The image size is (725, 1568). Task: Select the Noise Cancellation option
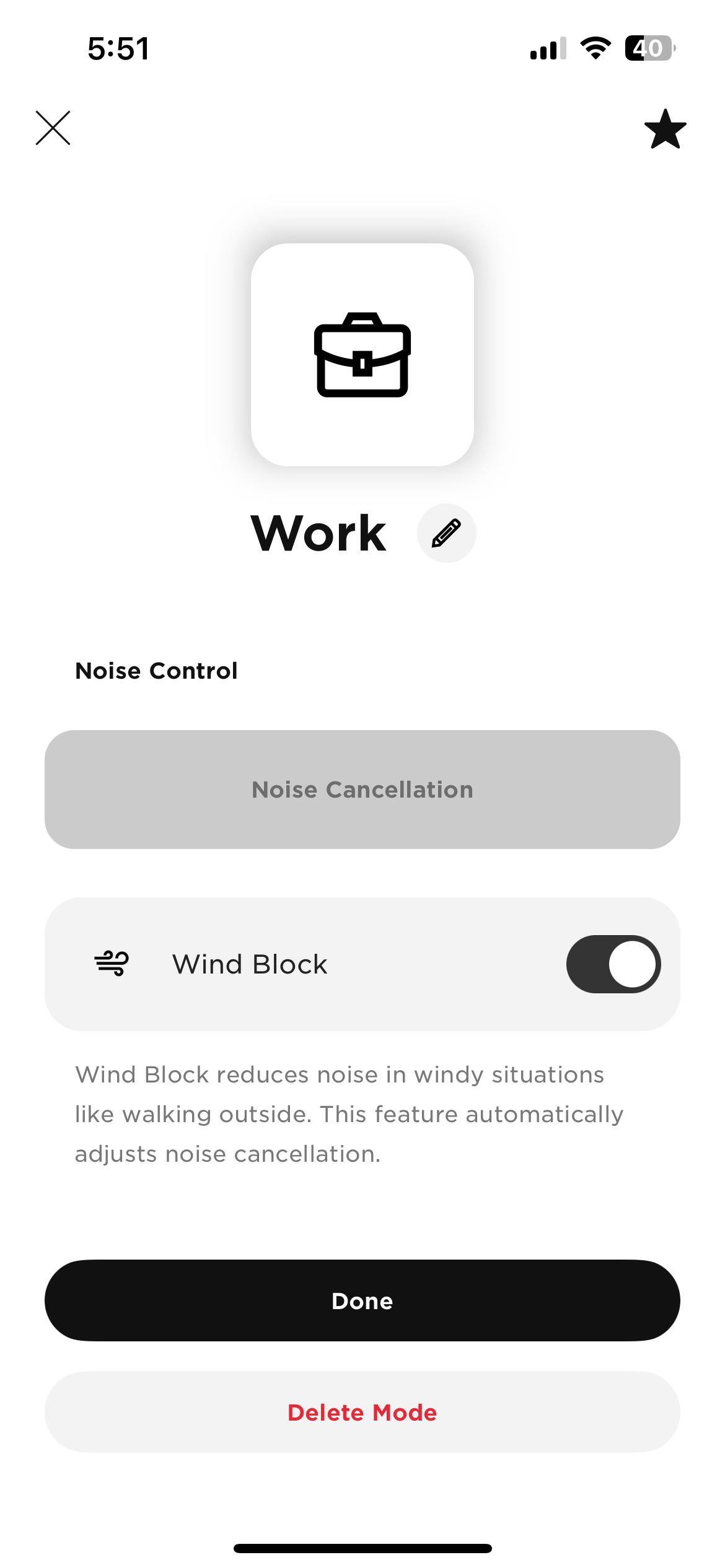click(362, 790)
